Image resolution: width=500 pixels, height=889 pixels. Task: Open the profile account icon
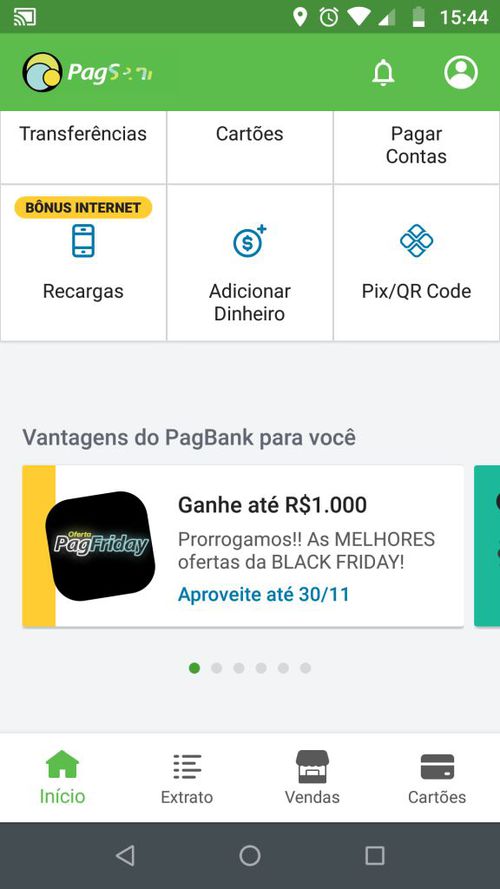click(x=461, y=72)
